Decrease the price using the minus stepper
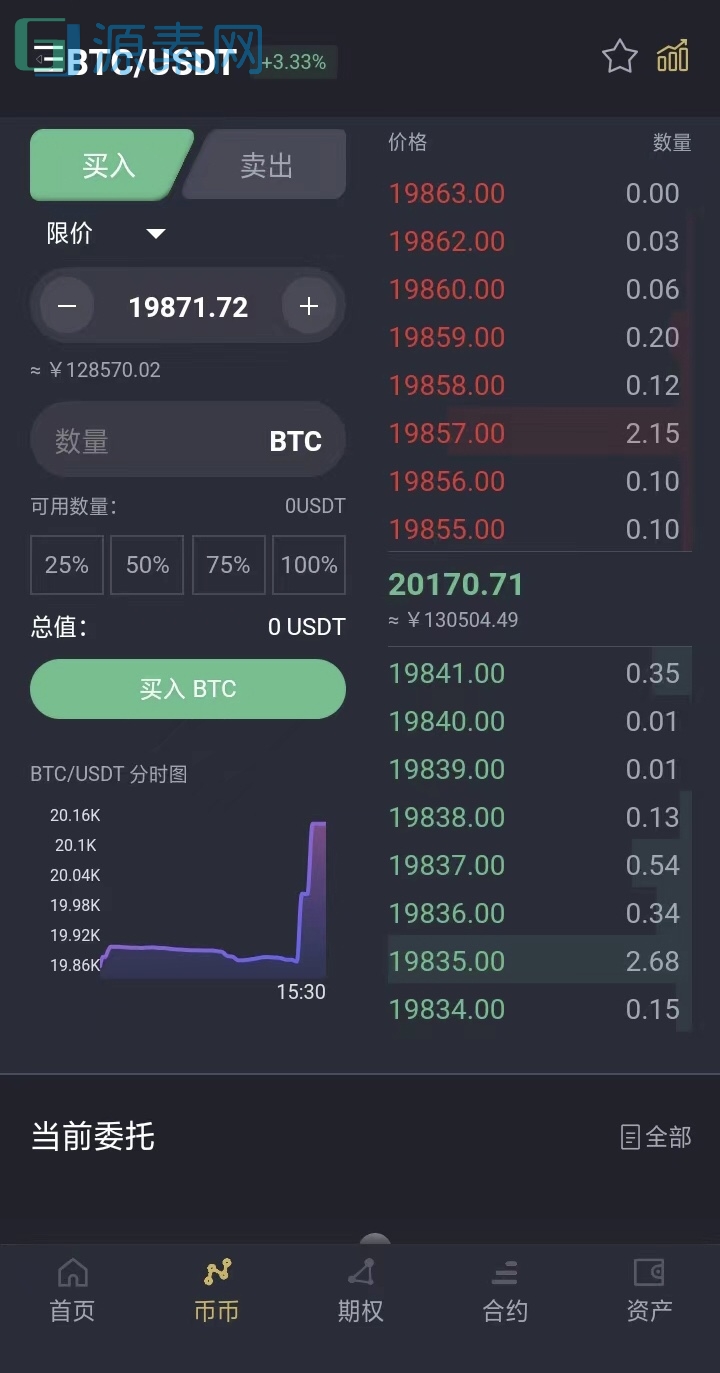This screenshot has height=1373, width=720. point(66,306)
